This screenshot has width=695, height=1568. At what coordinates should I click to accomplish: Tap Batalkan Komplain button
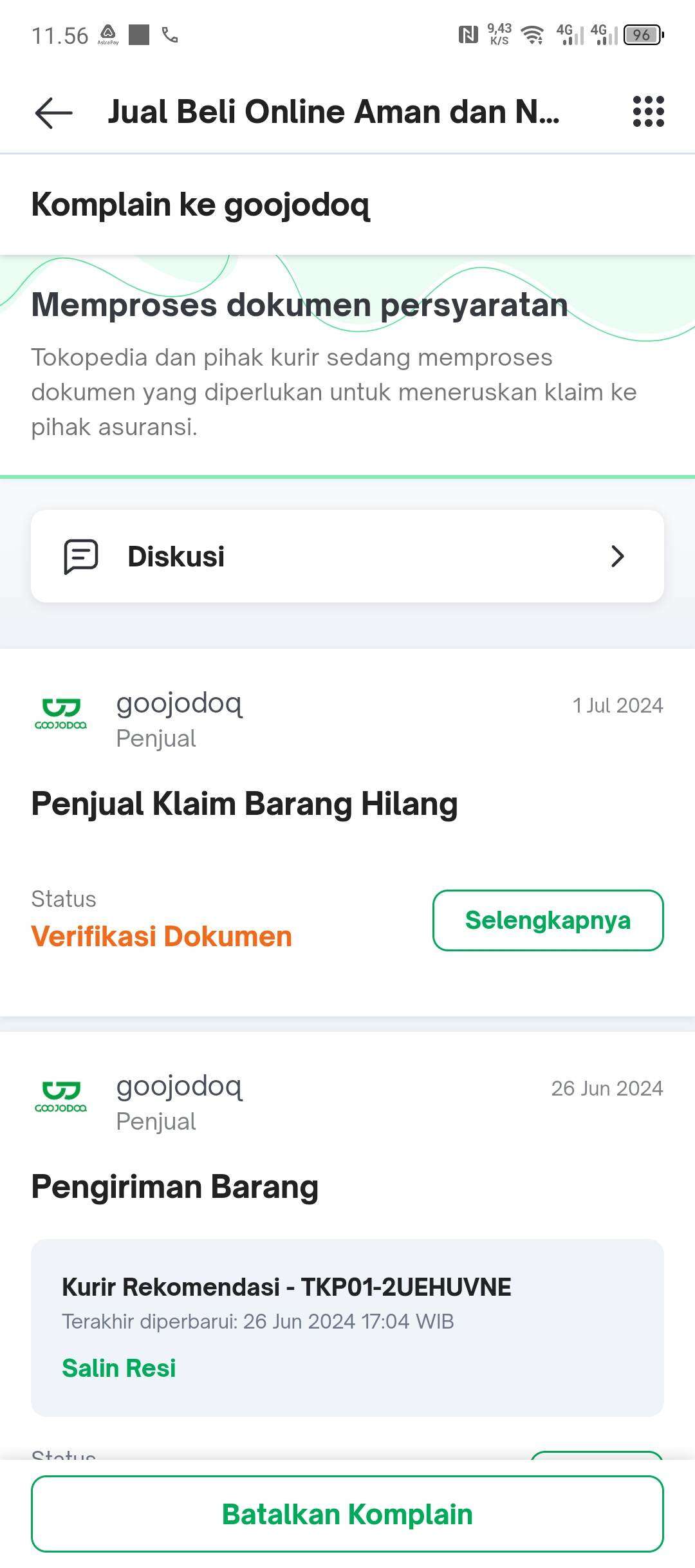347,1514
